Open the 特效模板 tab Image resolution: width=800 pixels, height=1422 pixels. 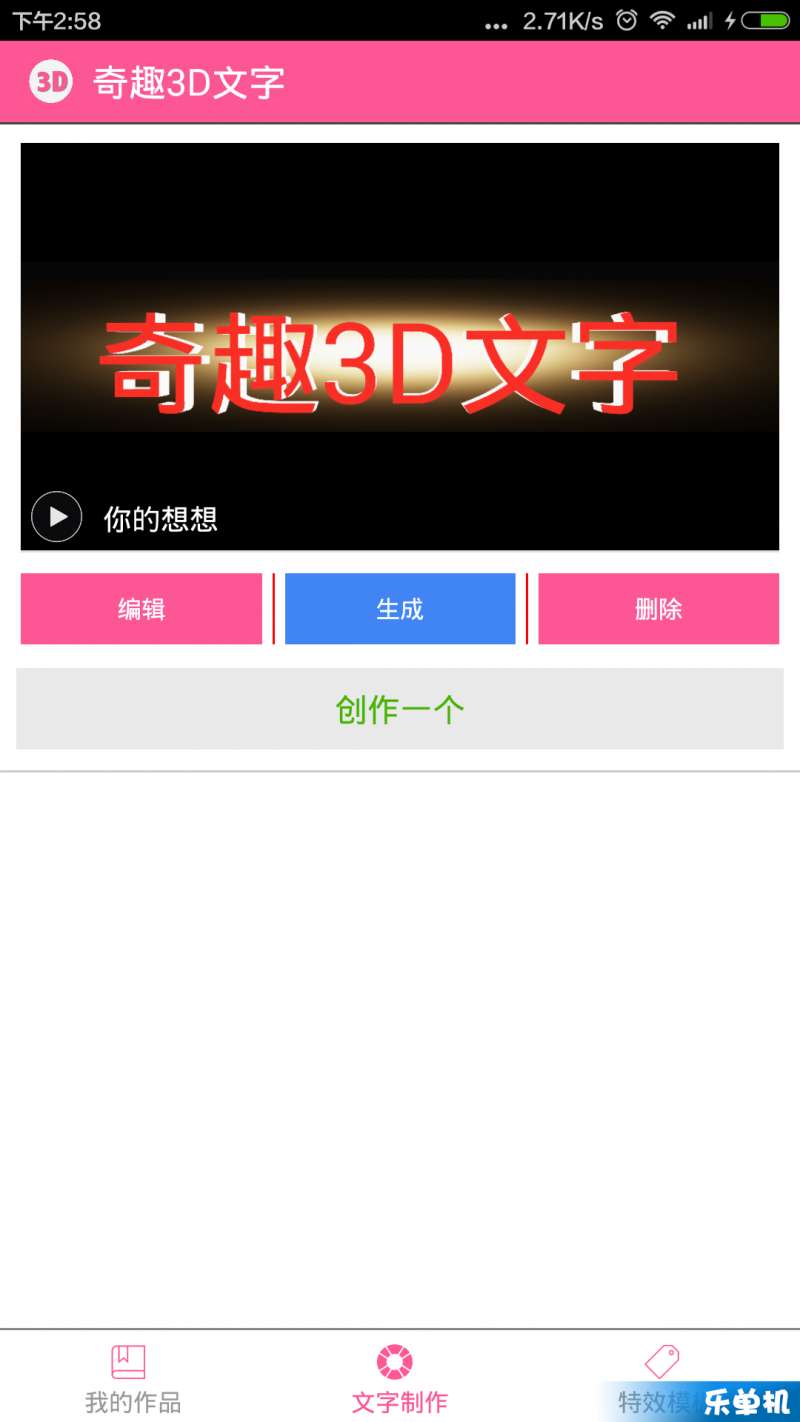660,1376
